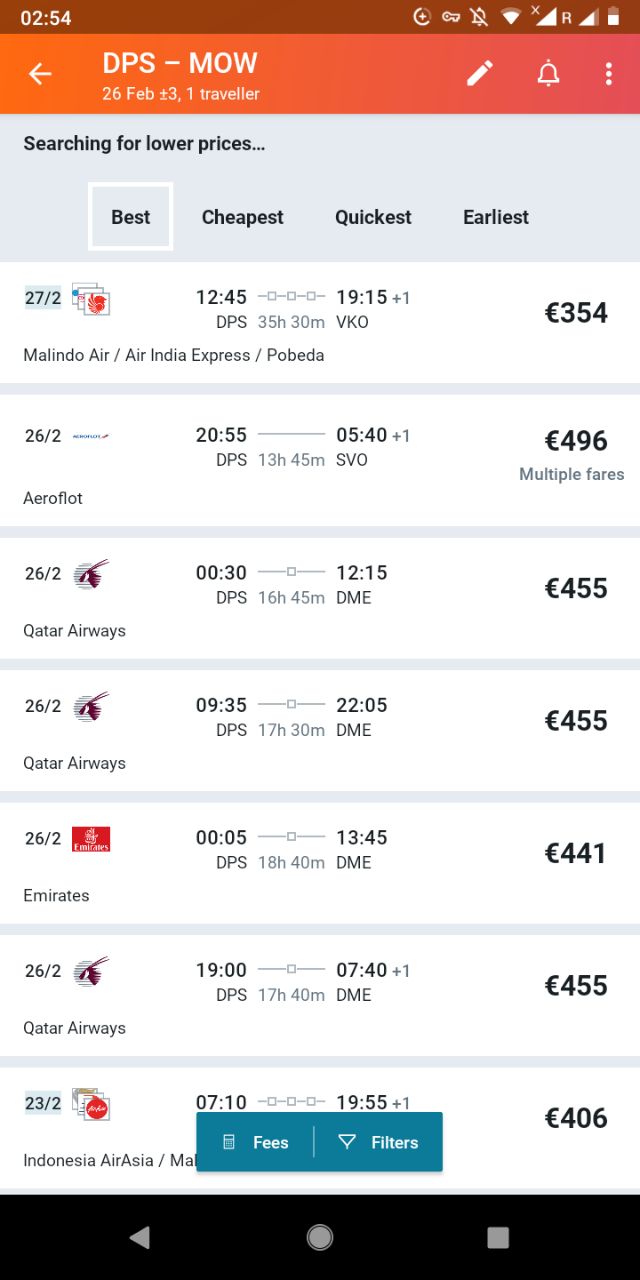This screenshot has width=640, height=1280.
Task: Go to the system home screen
Action: coord(320,1238)
